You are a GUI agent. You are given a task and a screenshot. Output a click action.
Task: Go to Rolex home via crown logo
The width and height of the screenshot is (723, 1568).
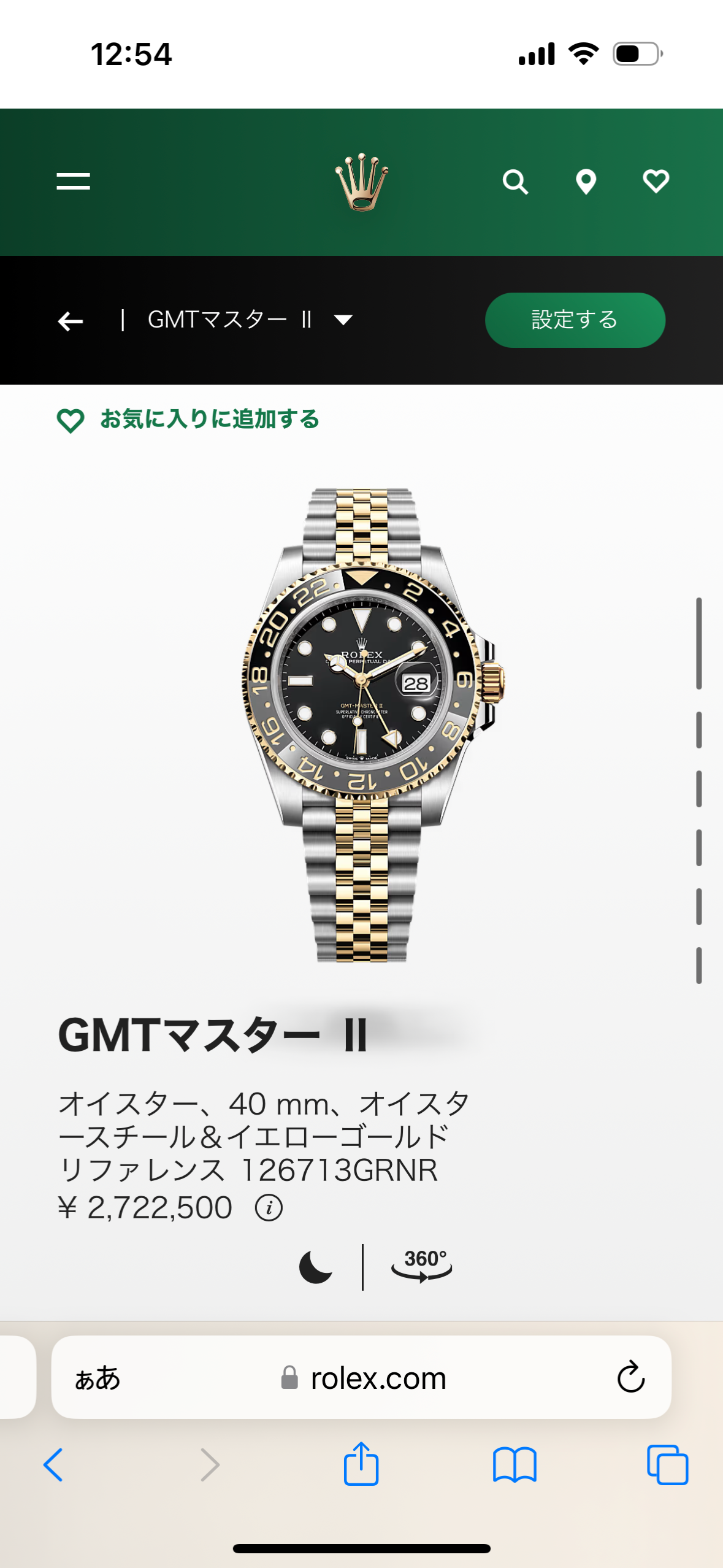point(362,182)
